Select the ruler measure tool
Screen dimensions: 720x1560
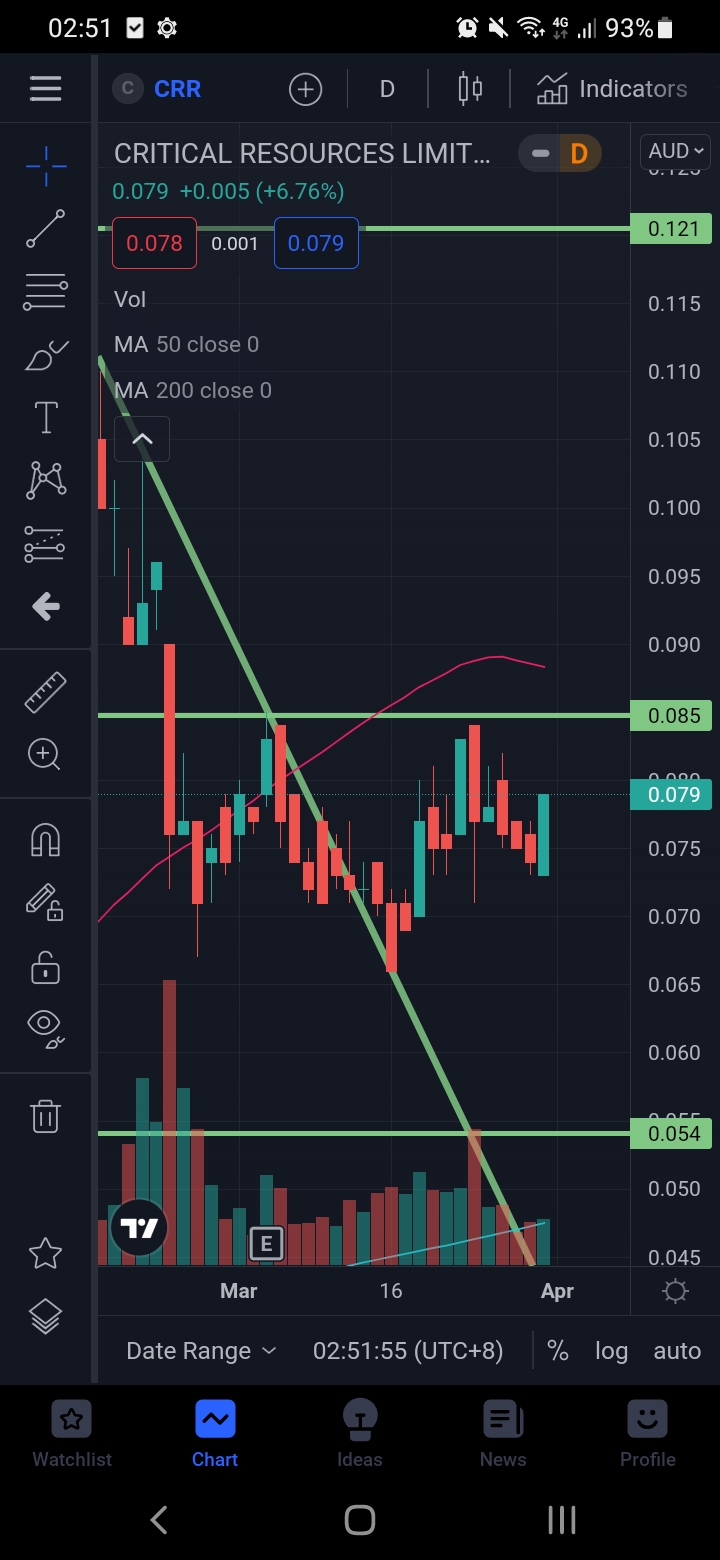click(x=45, y=692)
